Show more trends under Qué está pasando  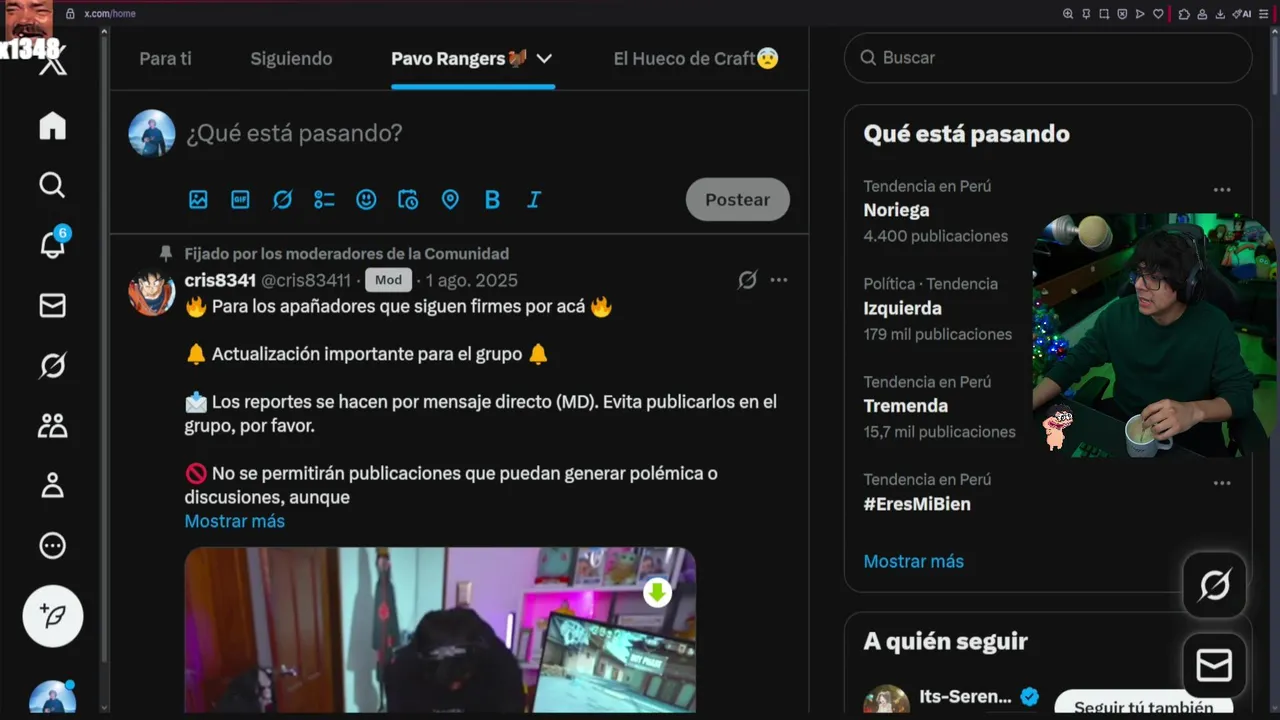(913, 561)
